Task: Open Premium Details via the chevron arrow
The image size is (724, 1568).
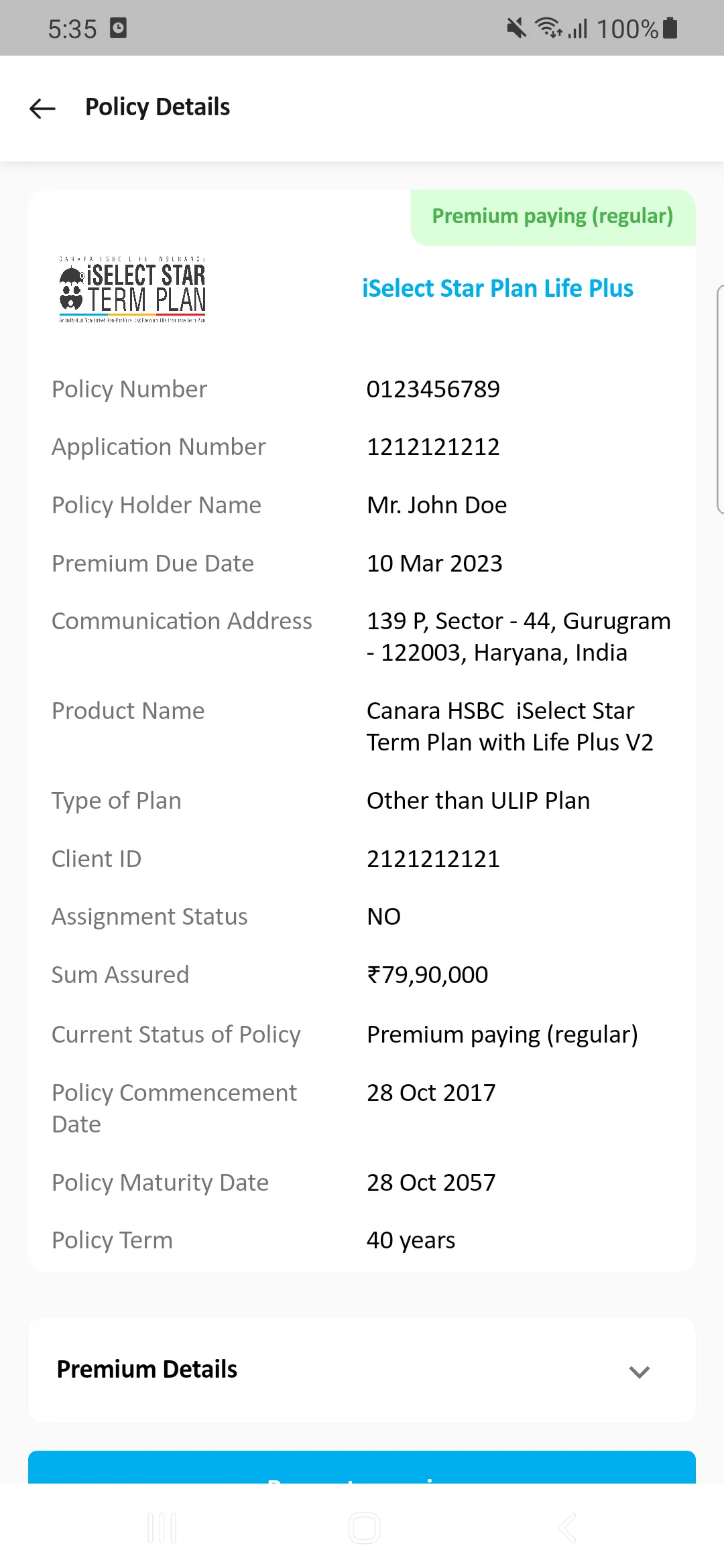Action: (x=639, y=1372)
